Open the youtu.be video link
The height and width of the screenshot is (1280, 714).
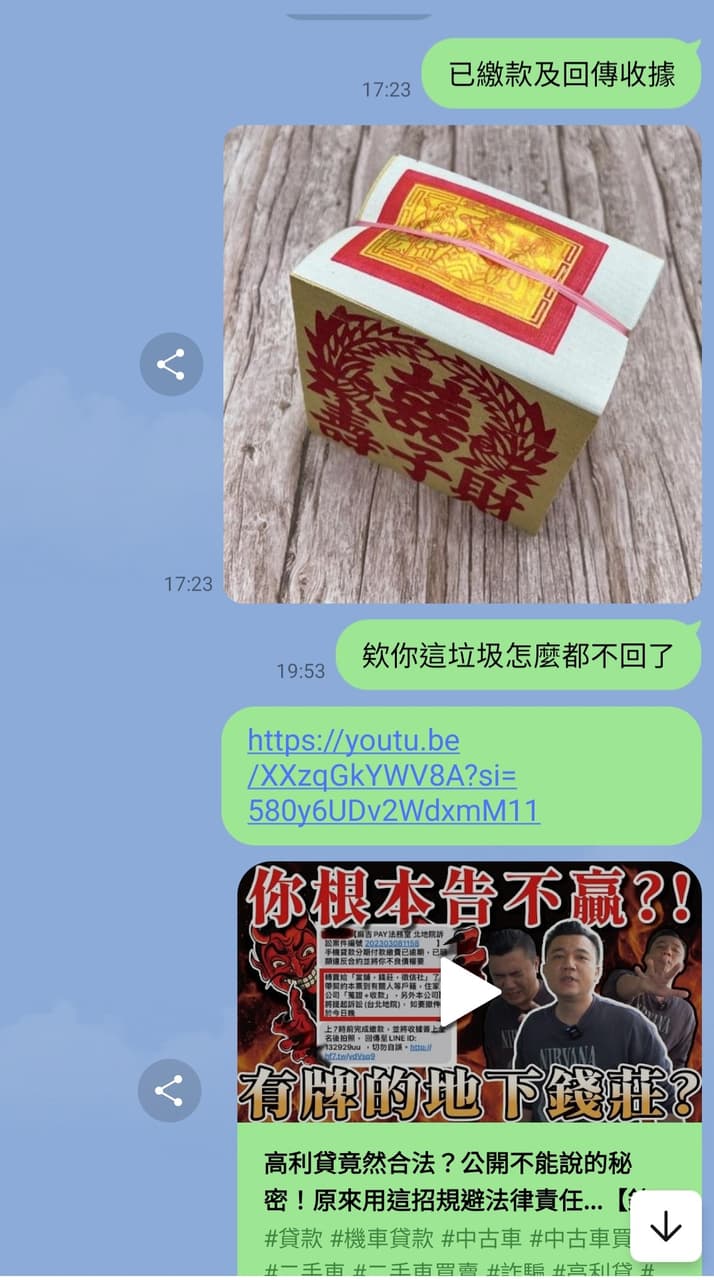click(393, 775)
